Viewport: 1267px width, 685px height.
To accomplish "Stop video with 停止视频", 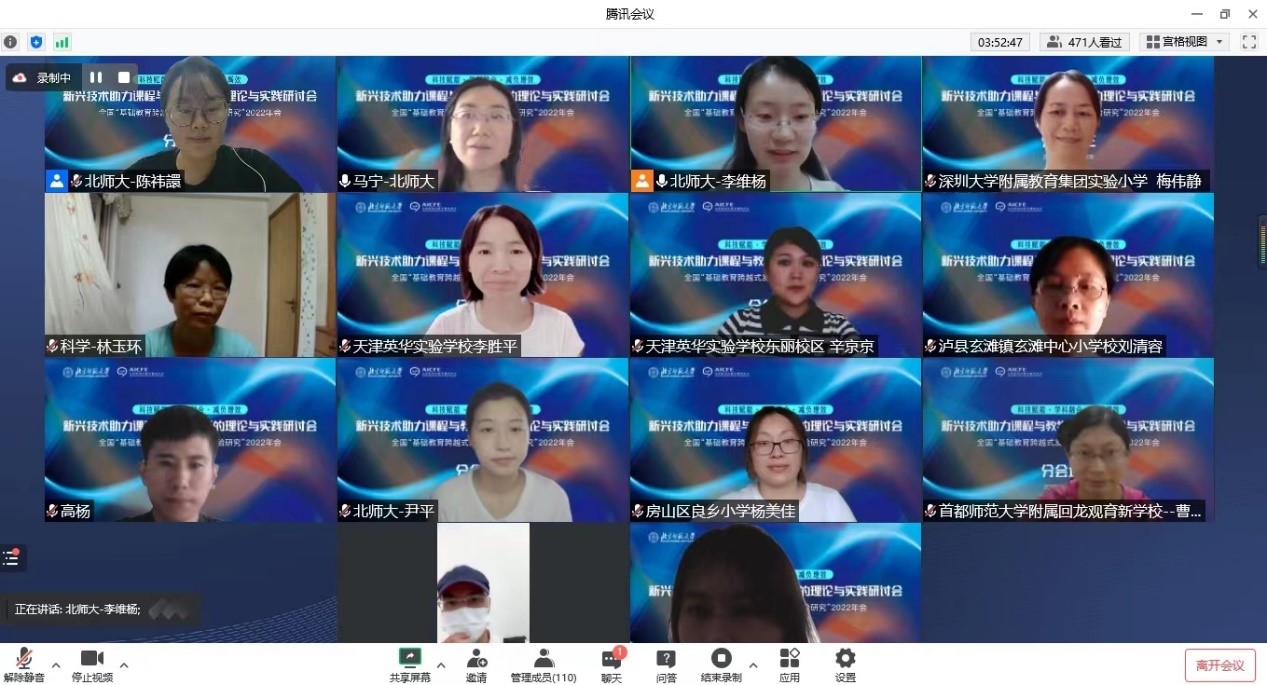I will click(x=92, y=664).
